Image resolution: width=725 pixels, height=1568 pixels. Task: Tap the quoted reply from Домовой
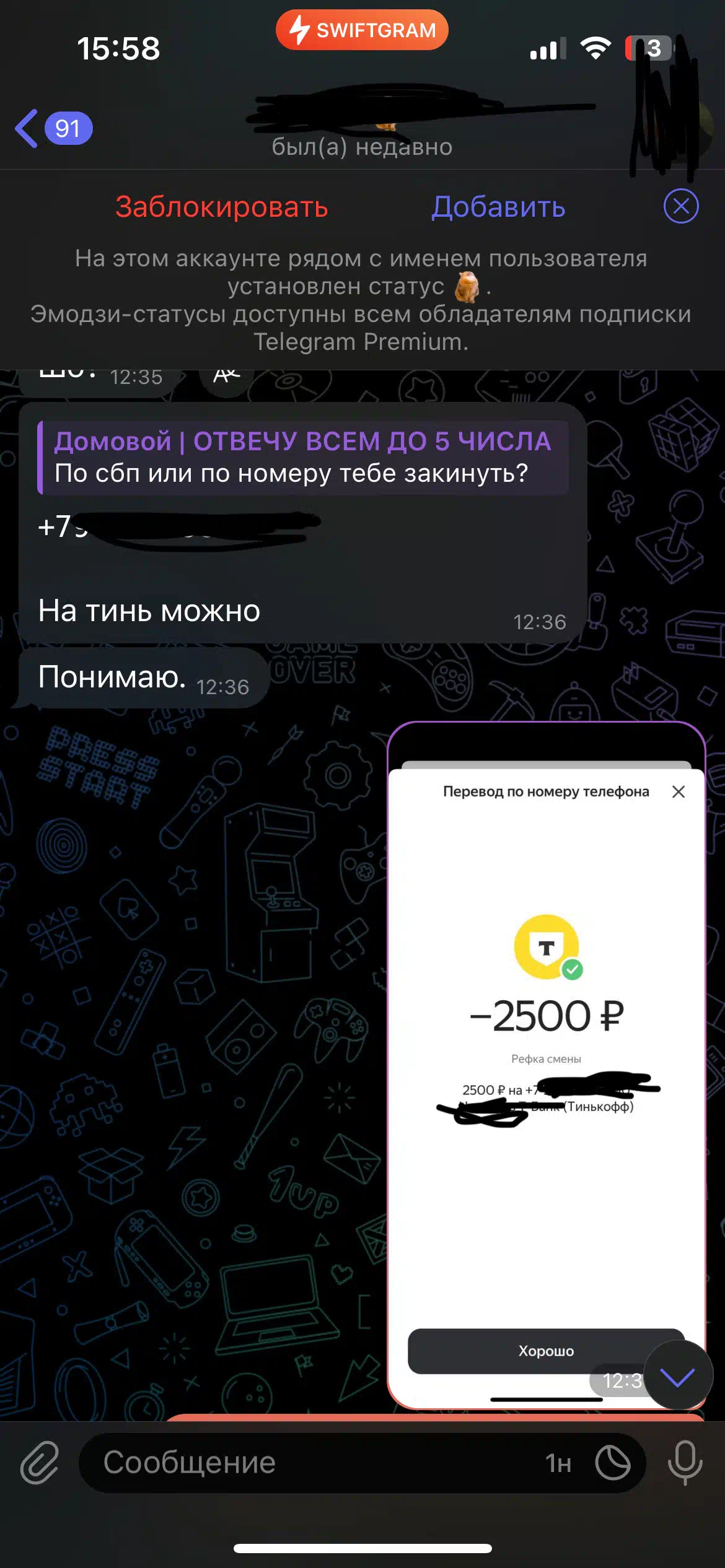[303, 458]
